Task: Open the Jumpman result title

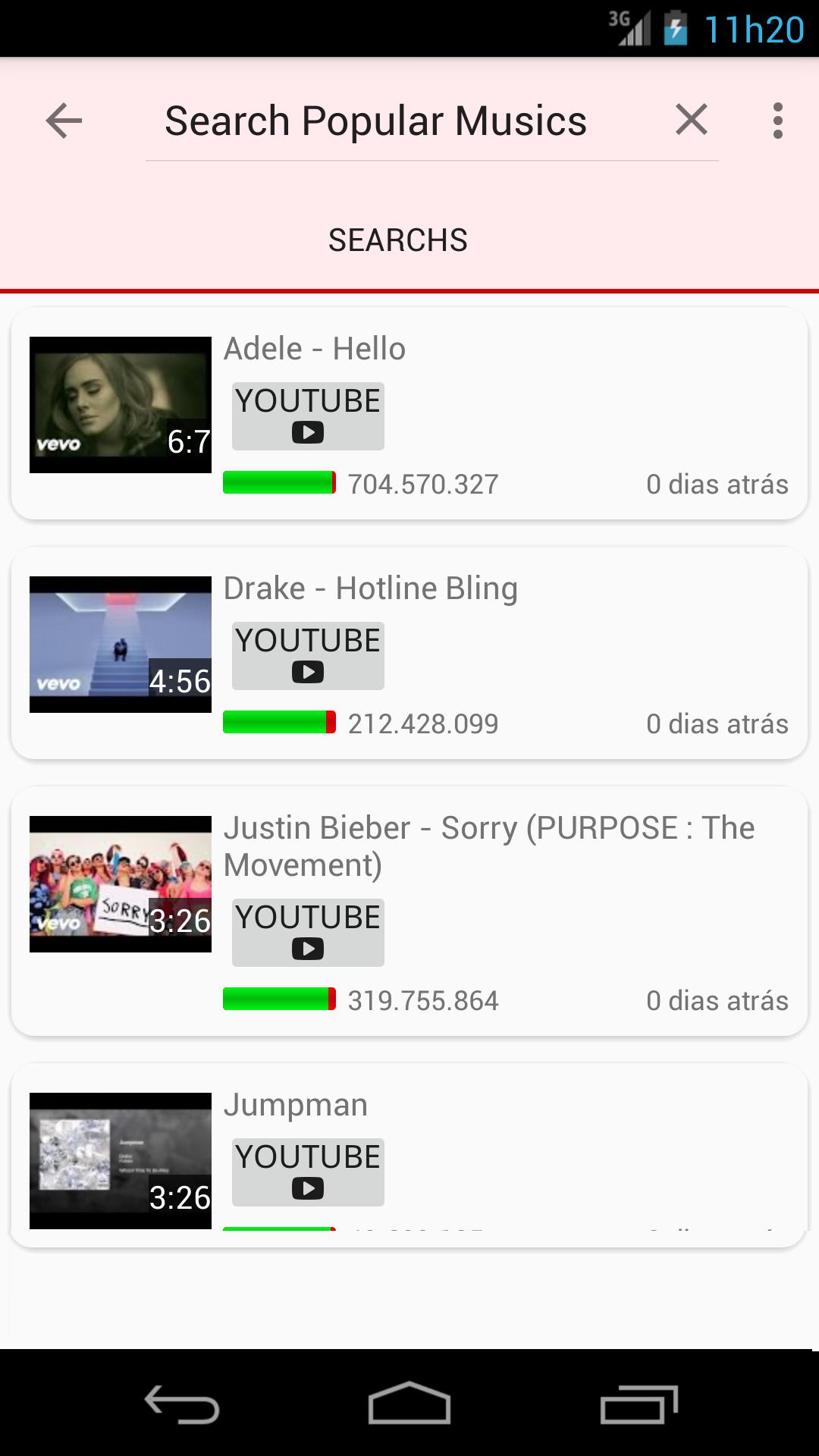Action: [x=295, y=1105]
